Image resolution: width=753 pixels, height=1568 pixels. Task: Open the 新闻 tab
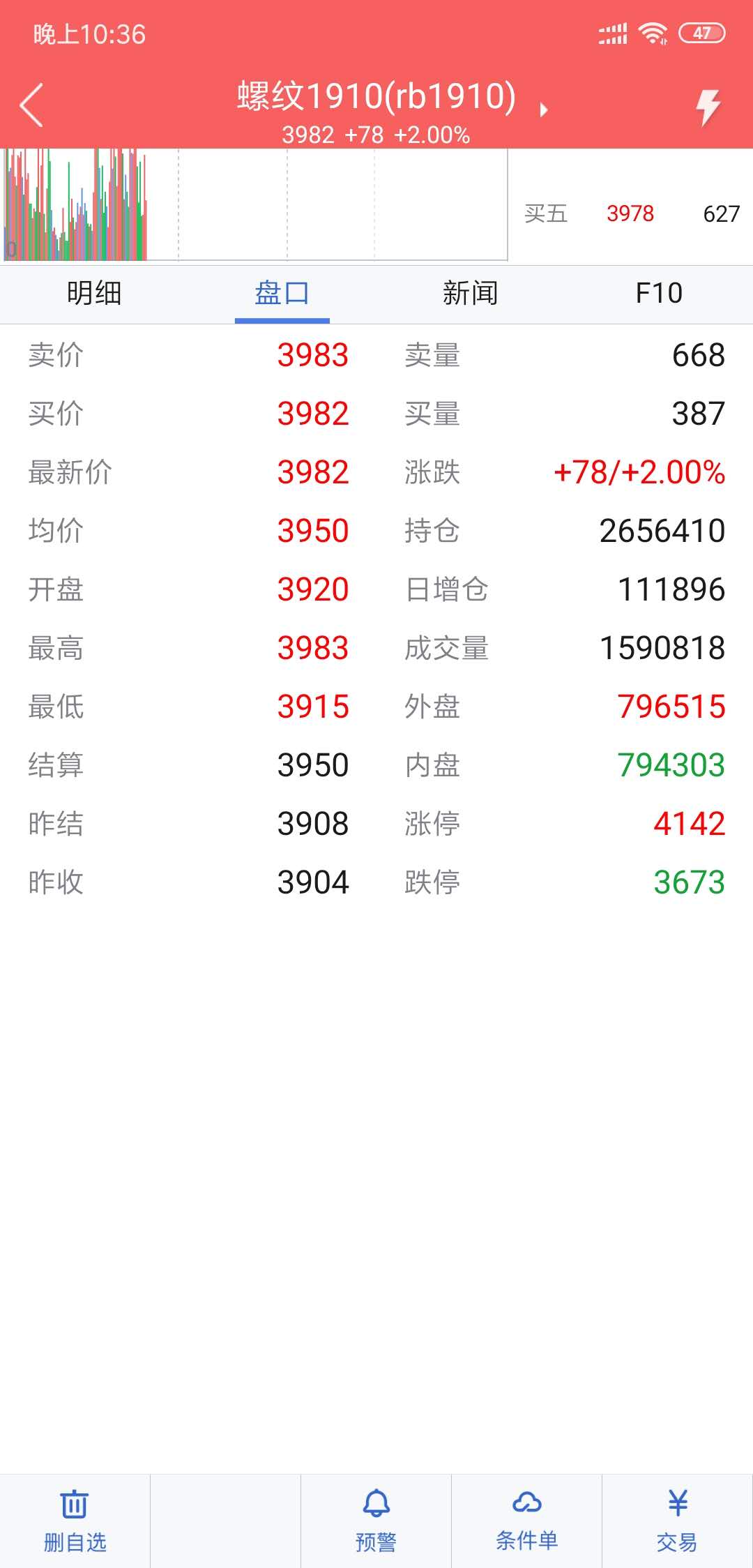tap(471, 293)
